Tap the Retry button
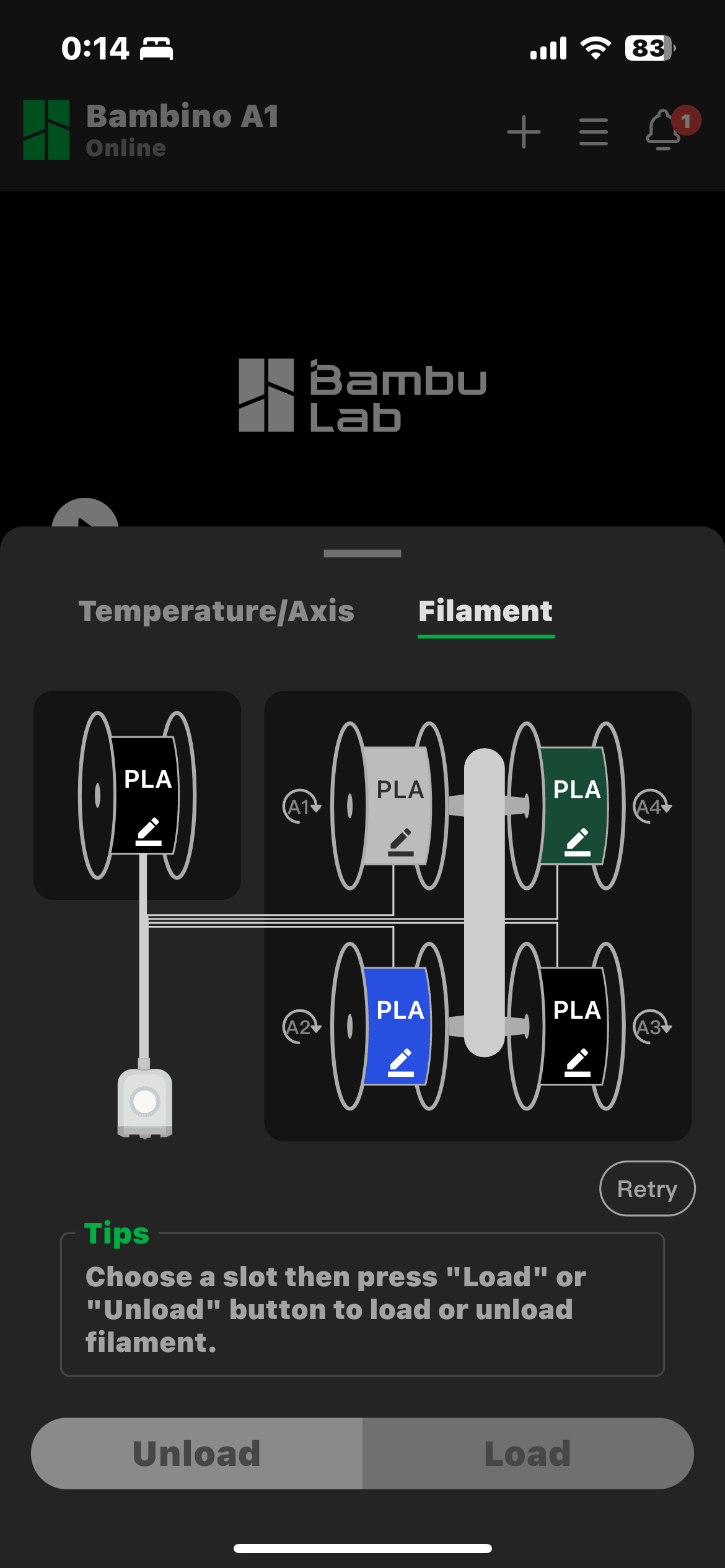Image resolution: width=725 pixels, height=1568 pixels. click(647, 1188)
